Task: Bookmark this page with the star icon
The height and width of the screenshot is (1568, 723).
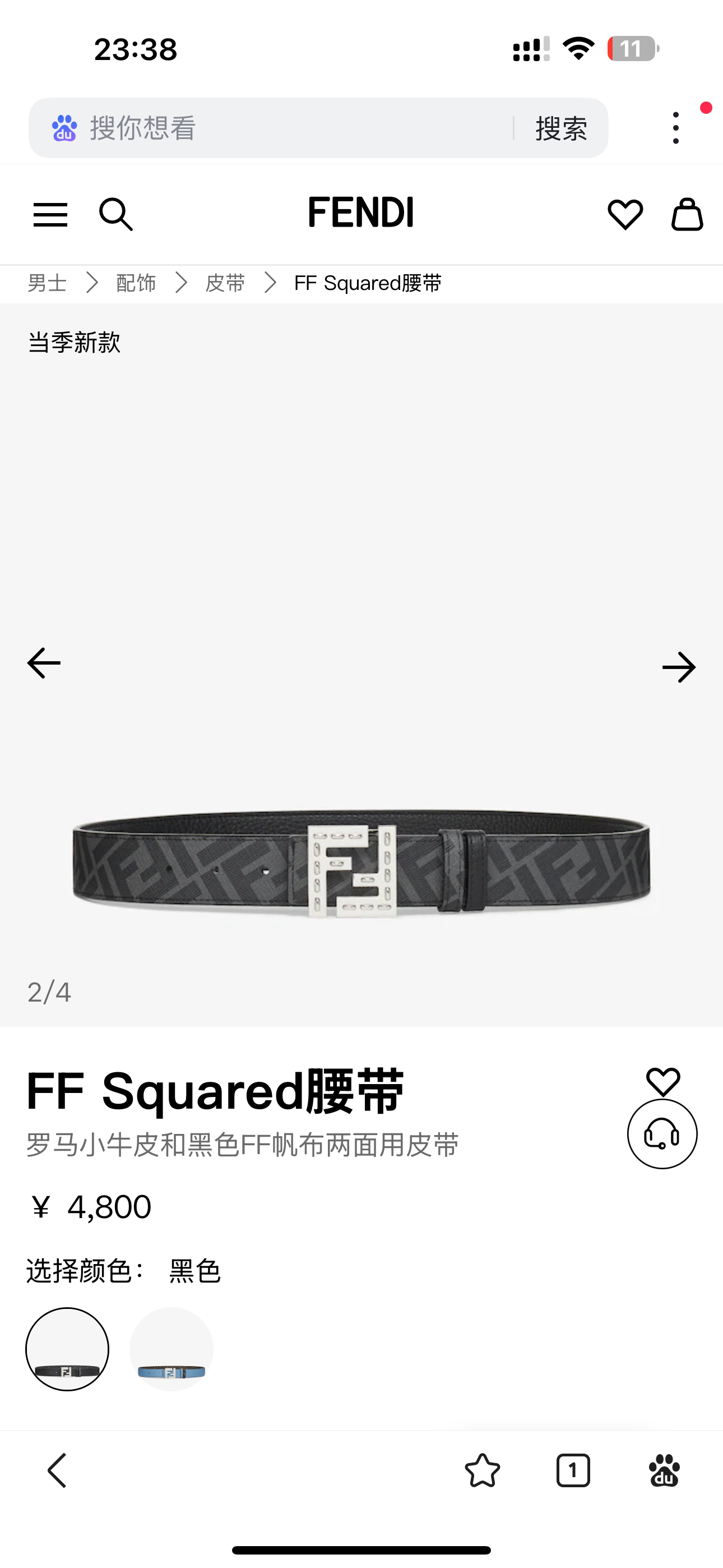Action: coord(482,1470)
